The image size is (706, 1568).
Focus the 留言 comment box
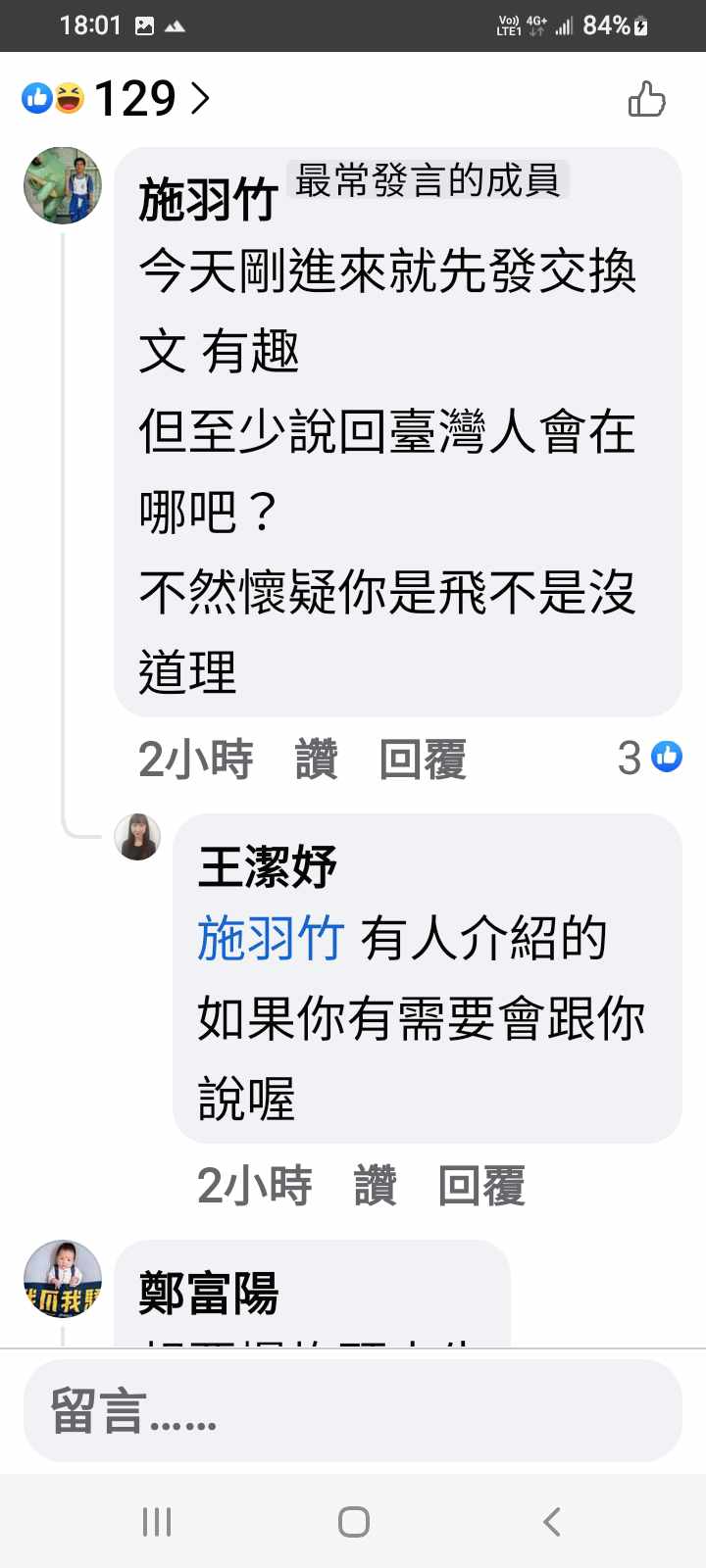(353, 1411)
